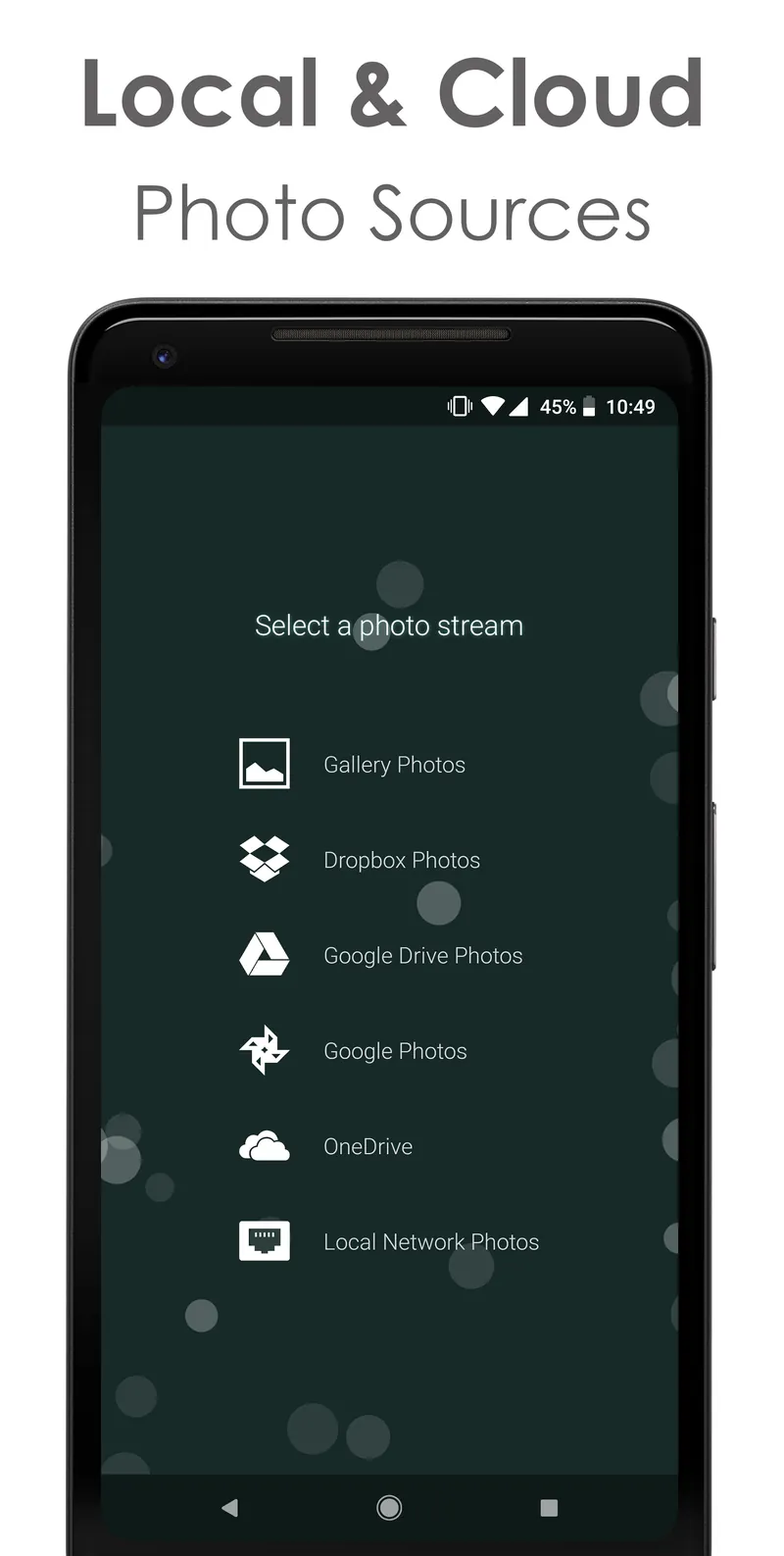Tap the Dropbox icon
This screenshot has height=1556, width=784.
(263, 859)
